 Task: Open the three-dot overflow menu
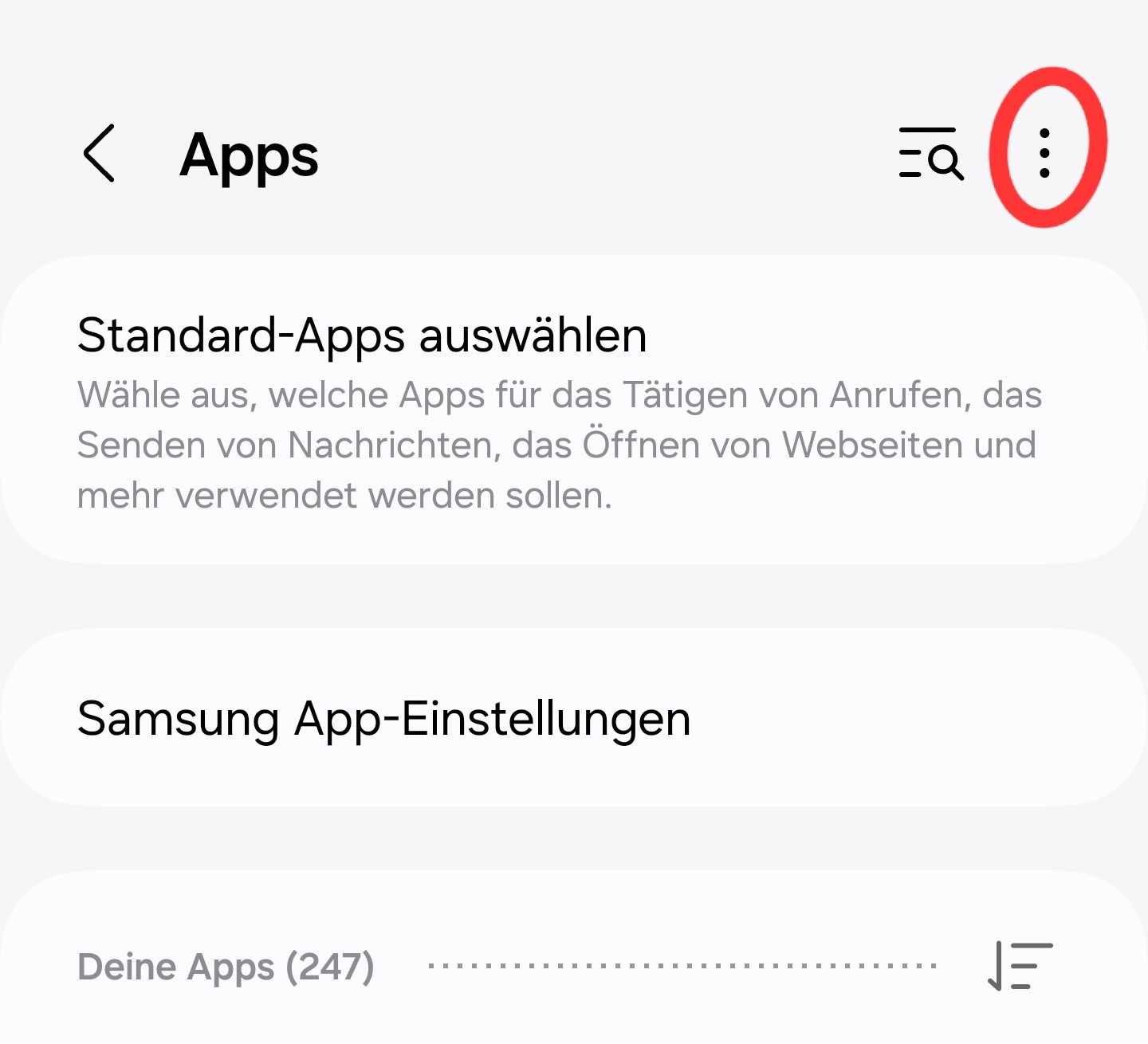point(1044,153)
